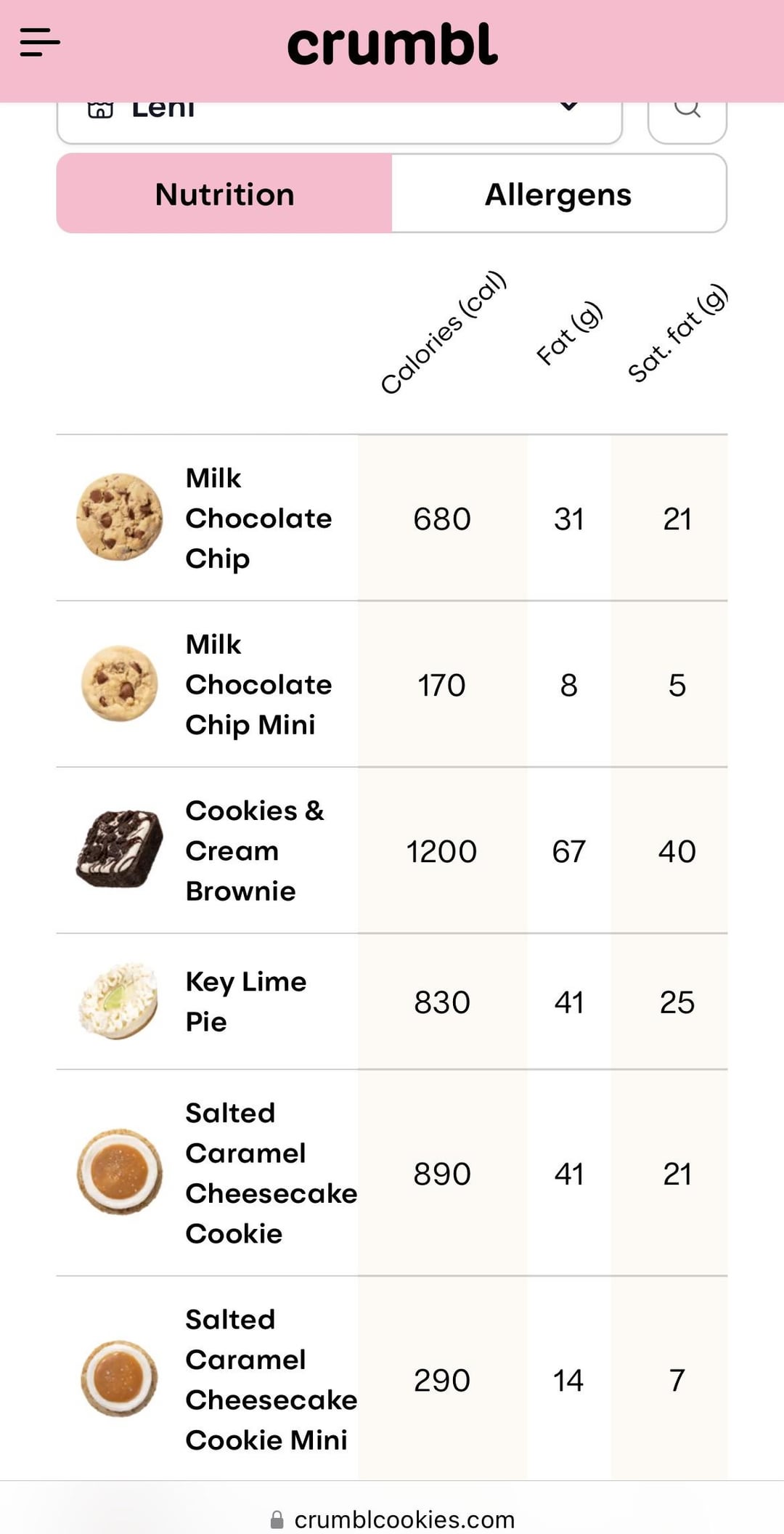Select the Nutrition tab
784x1534 pixels.
click(224, 194)
